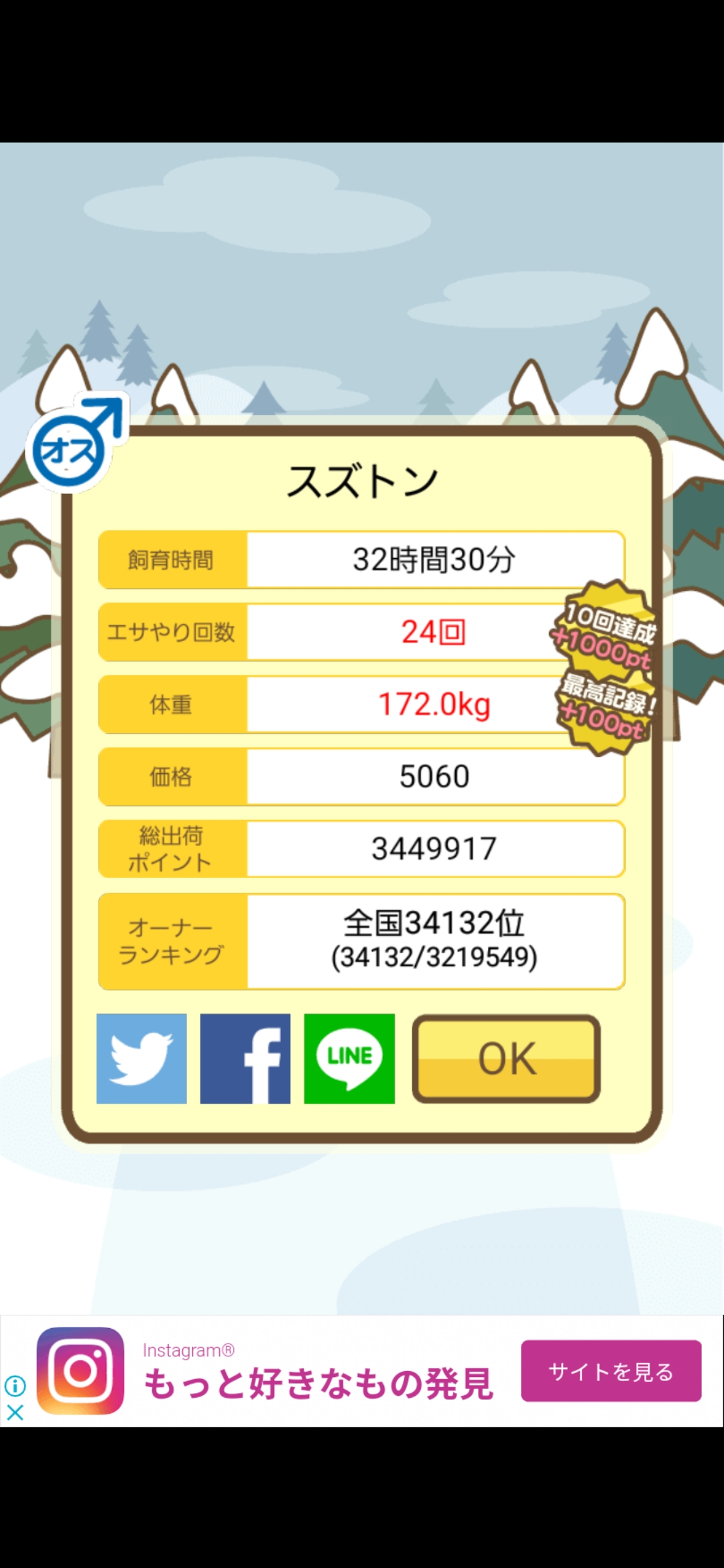Open the Instagram ad banner

pos(362,1371)
